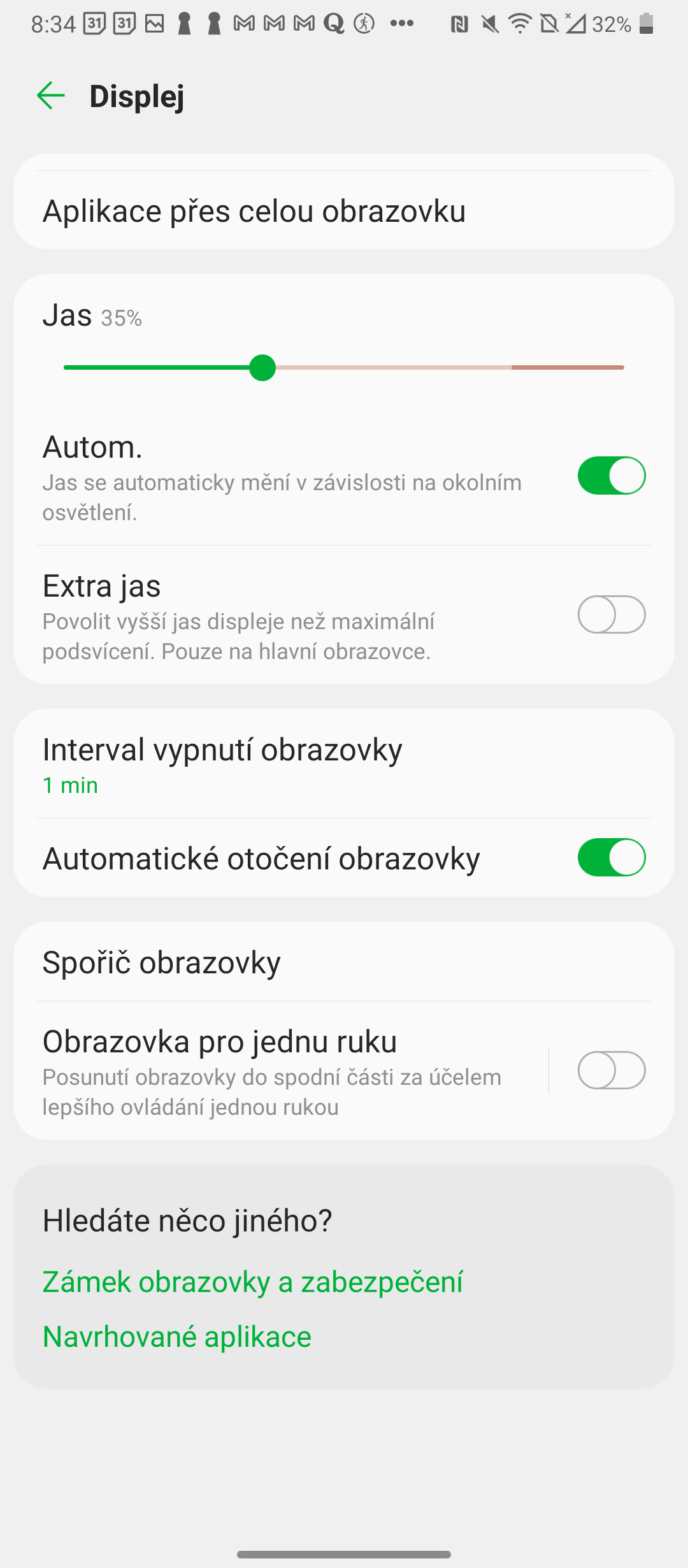688x1568 pixels.
Task: Enable the Extra jas switch
Action: pos(611,614)
